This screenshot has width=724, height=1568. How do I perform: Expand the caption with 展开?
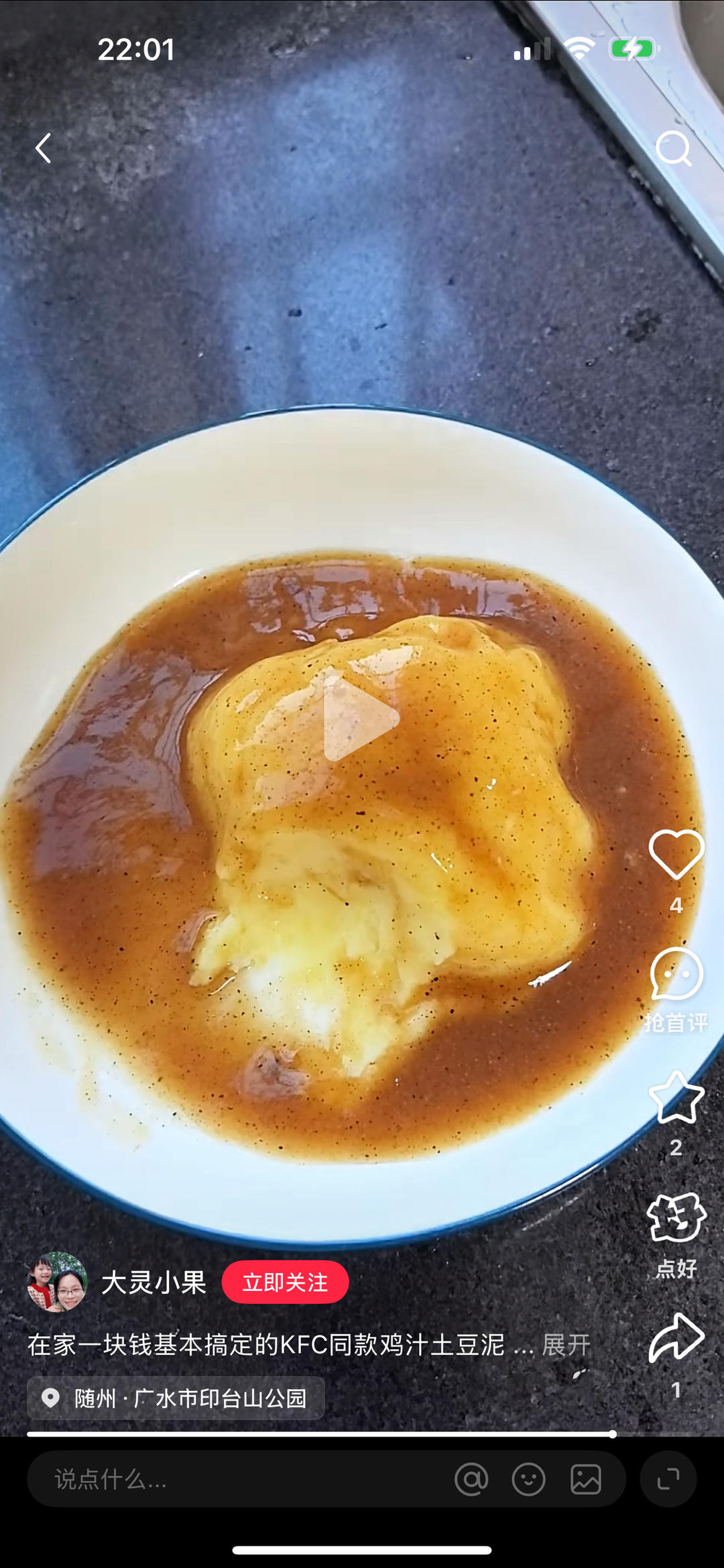[566, 1344]
